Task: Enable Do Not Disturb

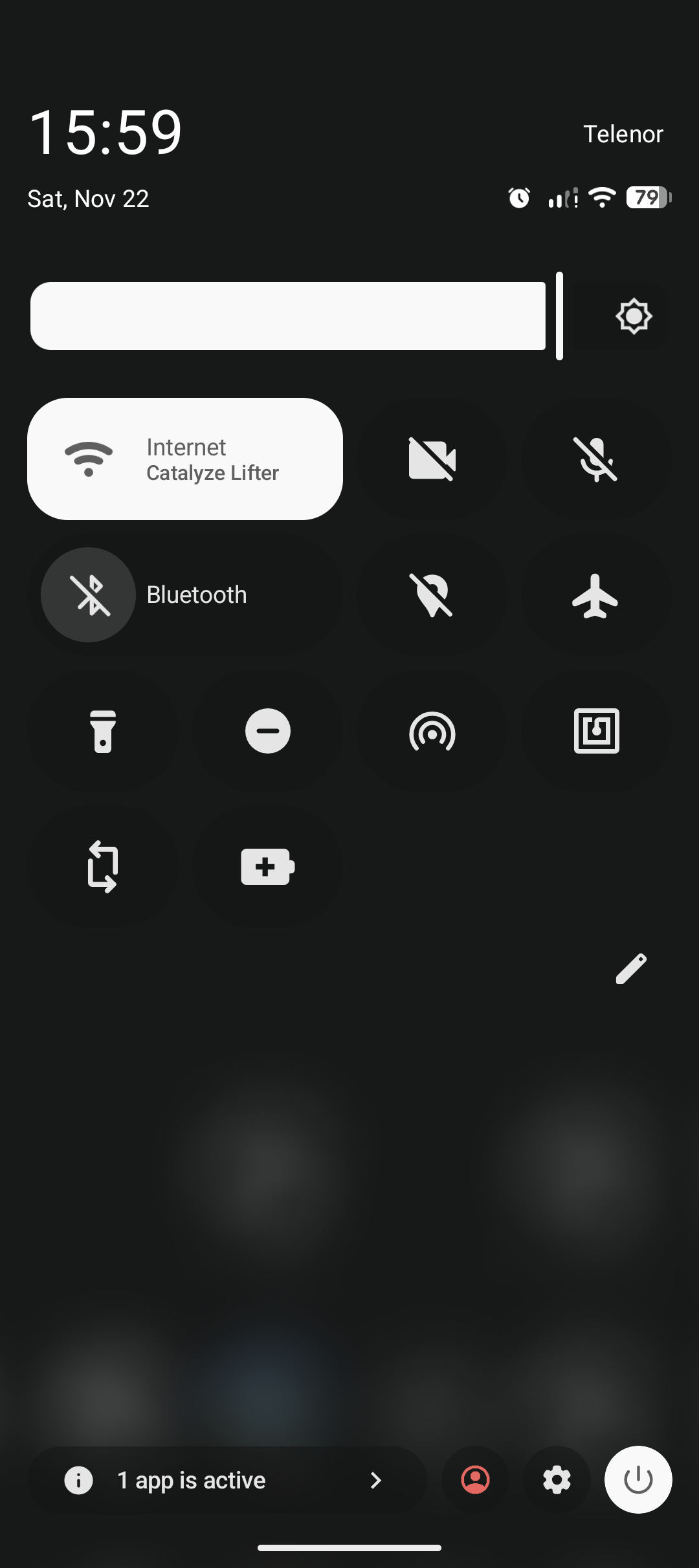Action: coord(267,732)
